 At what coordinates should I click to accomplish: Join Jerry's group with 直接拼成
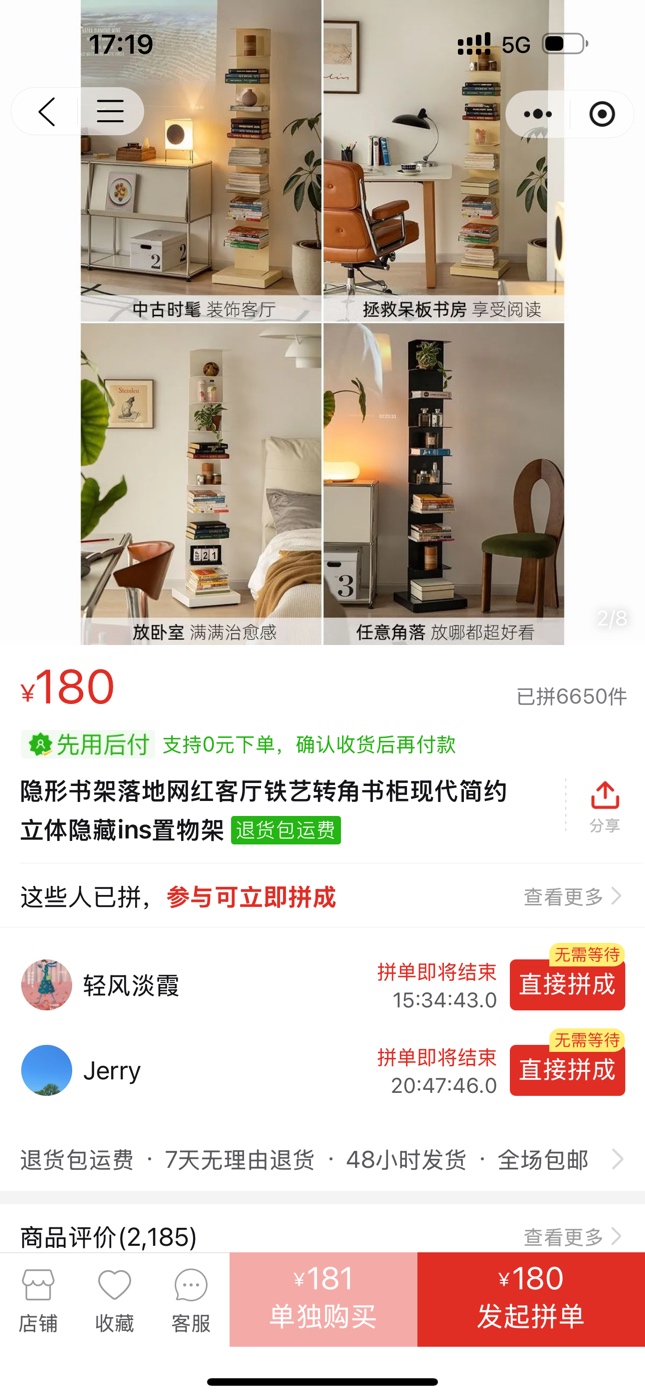click(x=567, y=1070)
